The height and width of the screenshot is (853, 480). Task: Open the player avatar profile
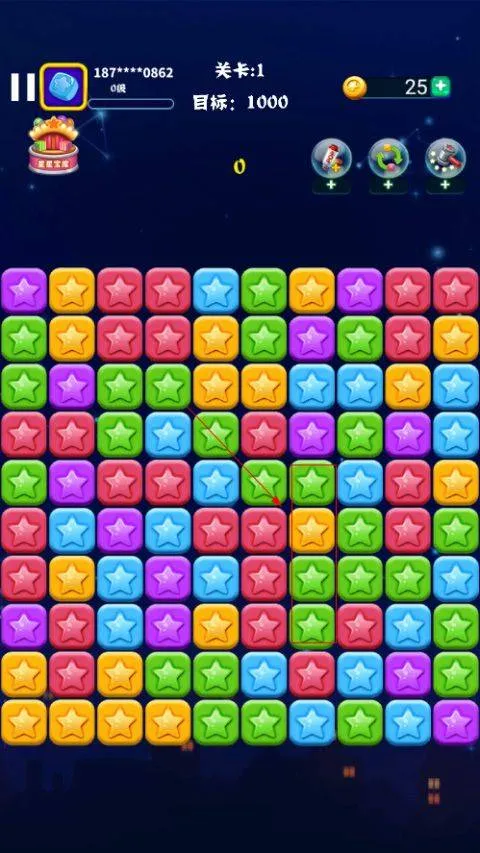coord(64,87)
